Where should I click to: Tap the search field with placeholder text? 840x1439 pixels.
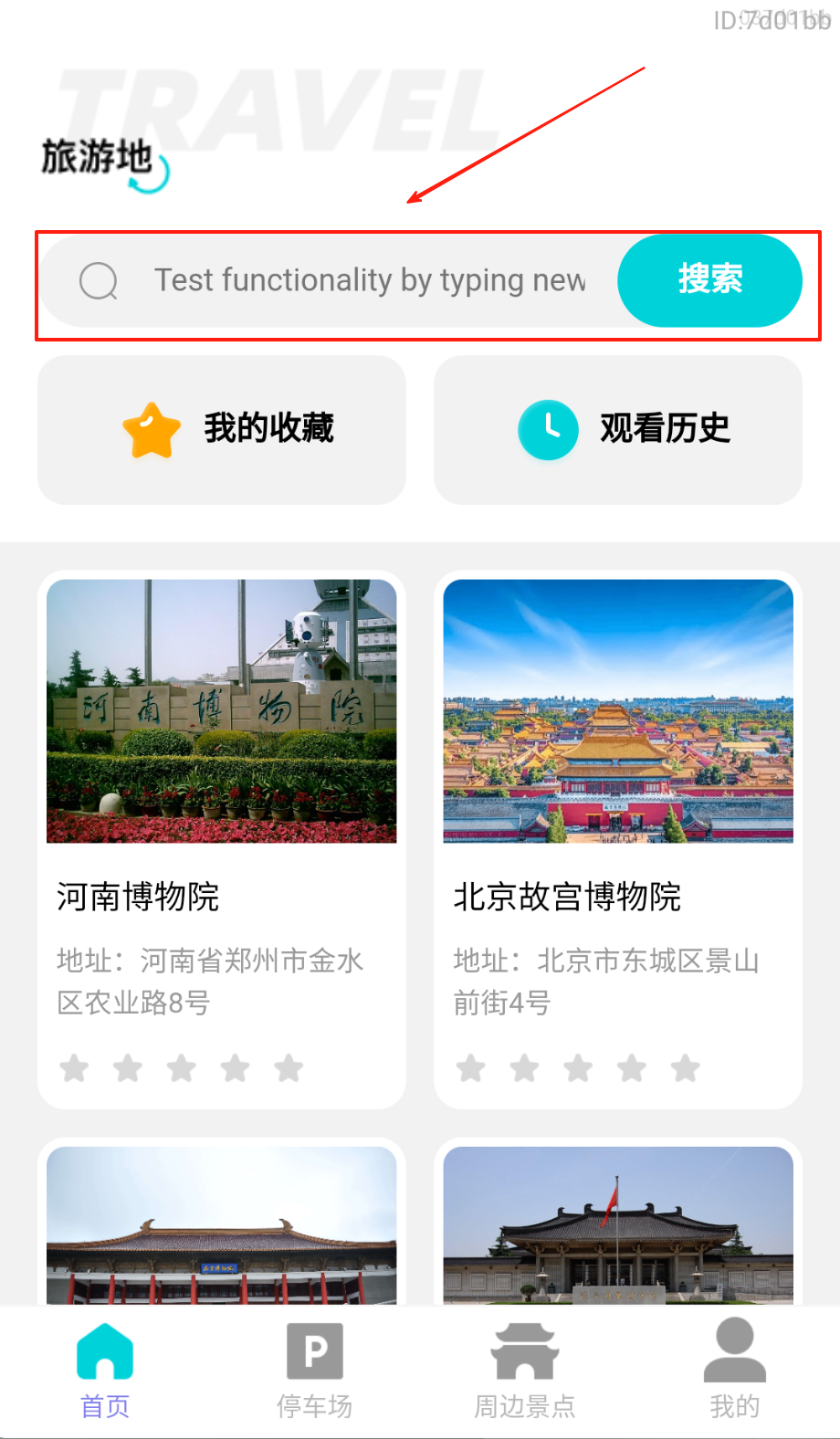click(x=369, y=280)
